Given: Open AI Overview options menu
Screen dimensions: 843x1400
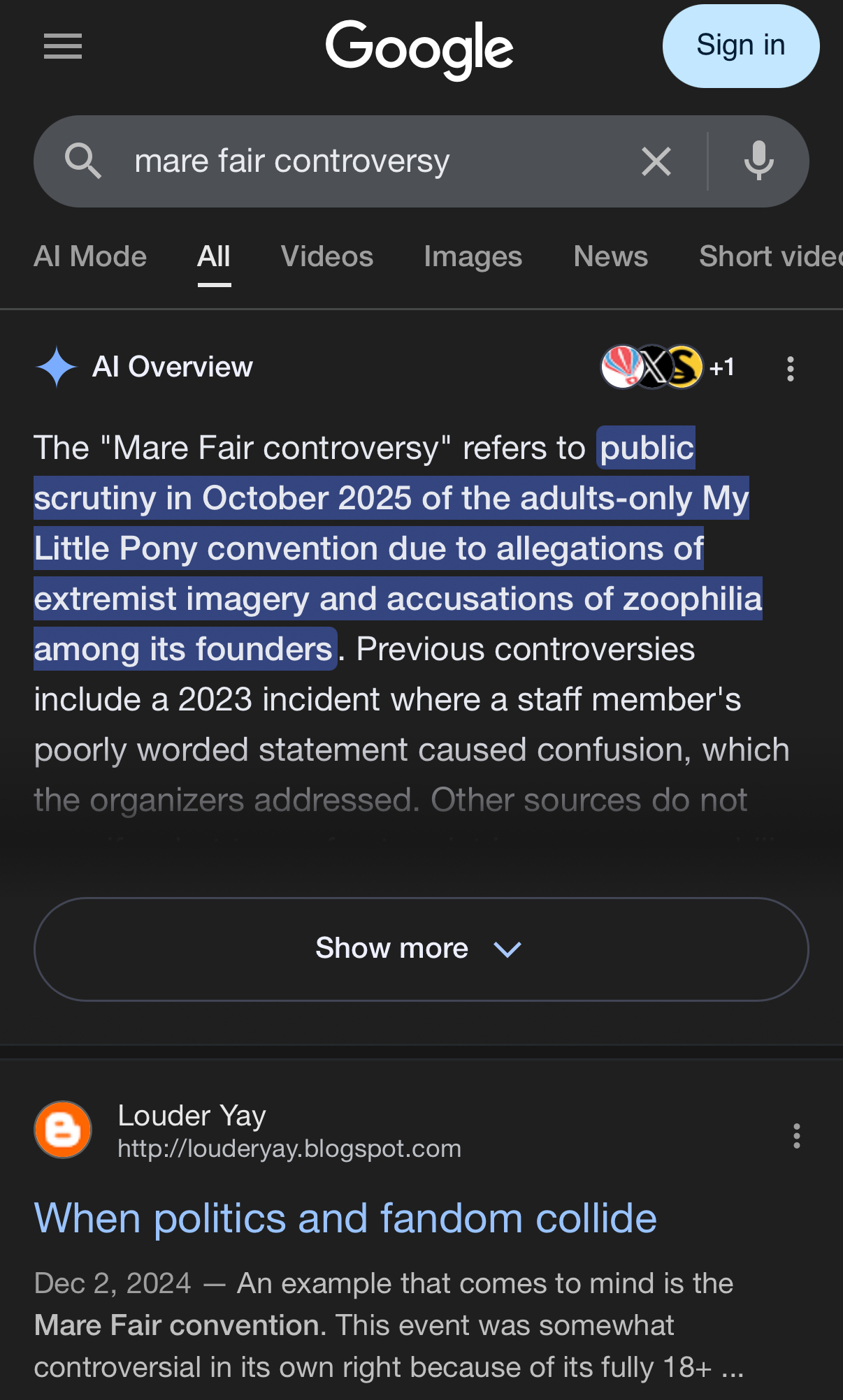Looking at the screenshot, I should click(x=790, y=368).
